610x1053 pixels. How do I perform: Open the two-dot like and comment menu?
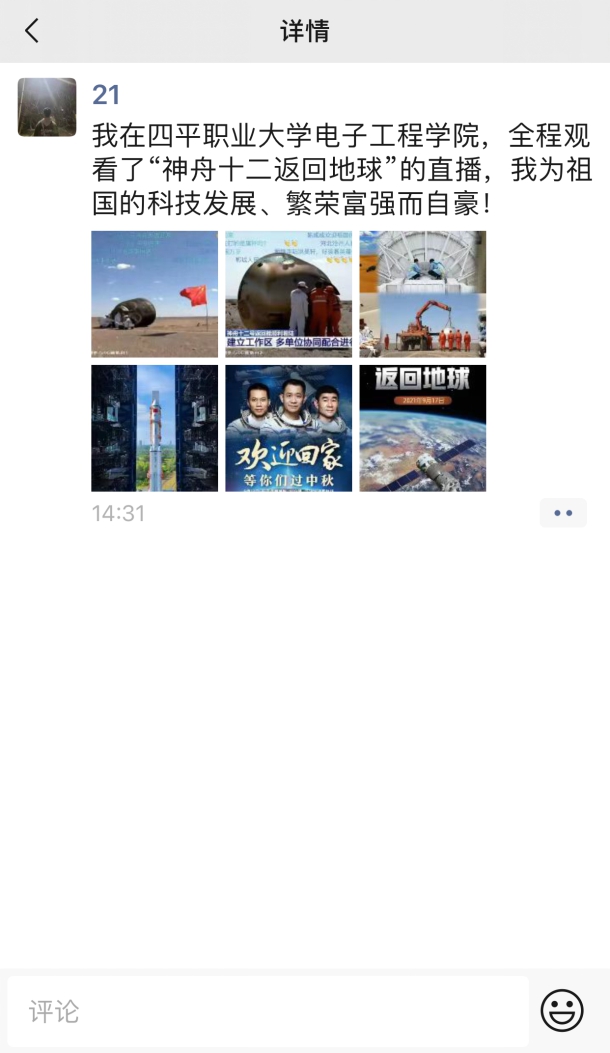[x=563, y=513]
